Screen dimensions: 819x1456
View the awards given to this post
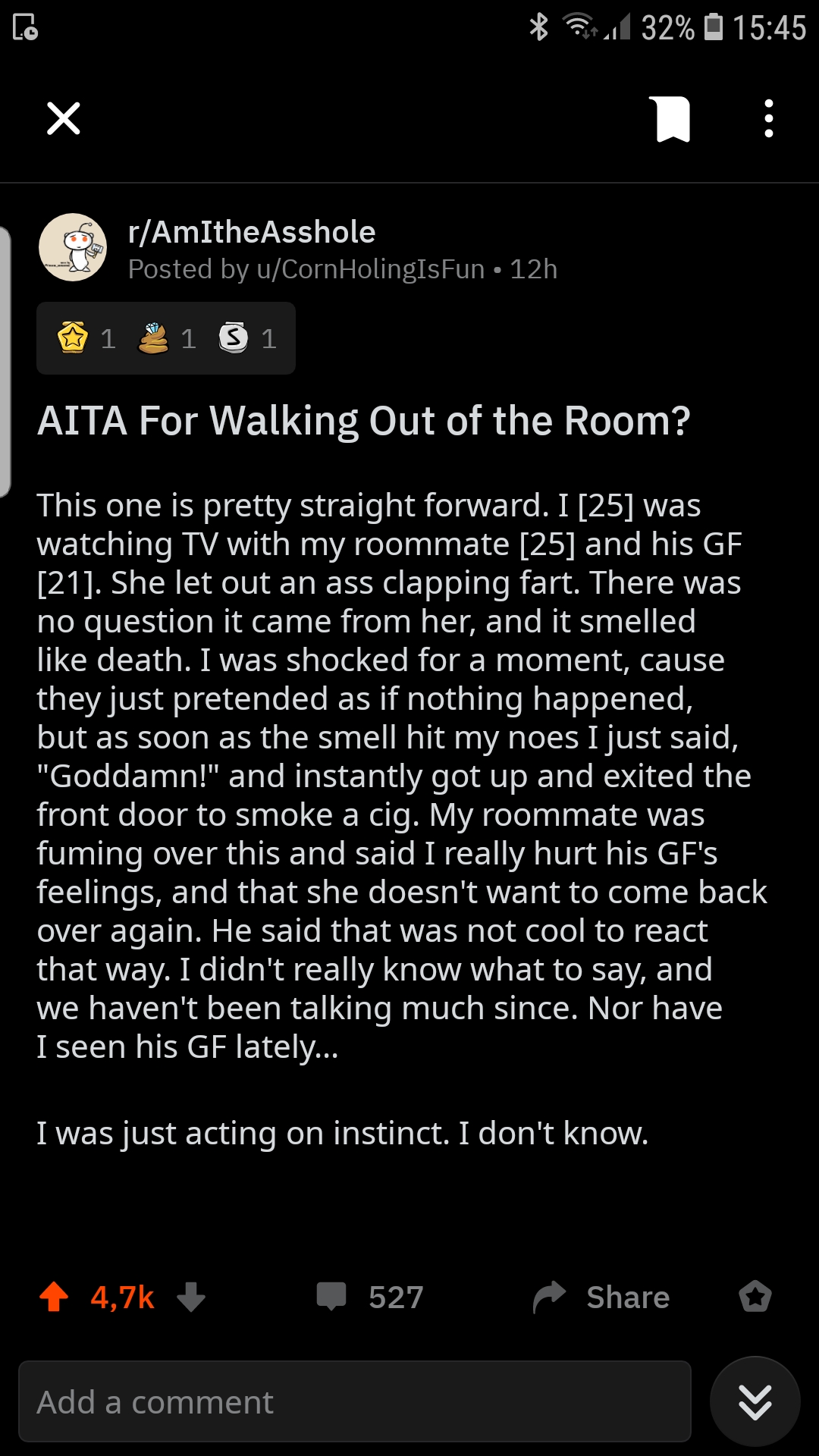coord(166,338)
